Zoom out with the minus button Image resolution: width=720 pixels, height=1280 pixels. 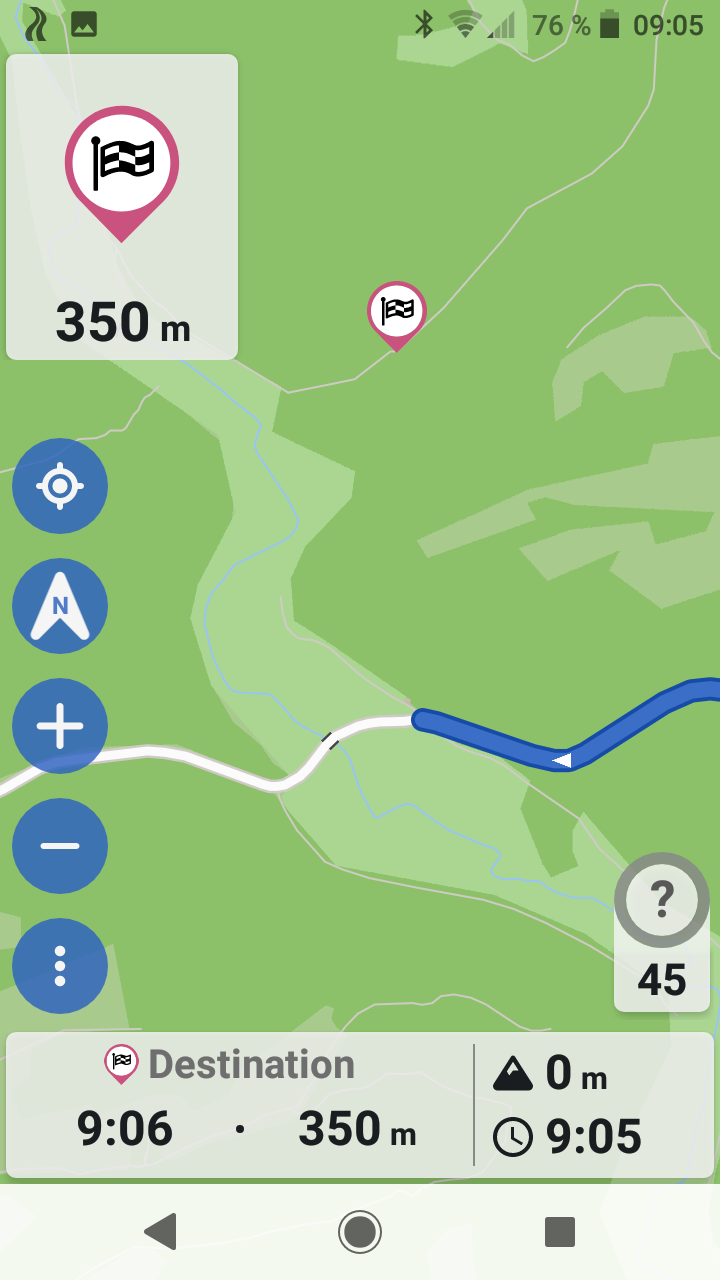tap(60, 846)
